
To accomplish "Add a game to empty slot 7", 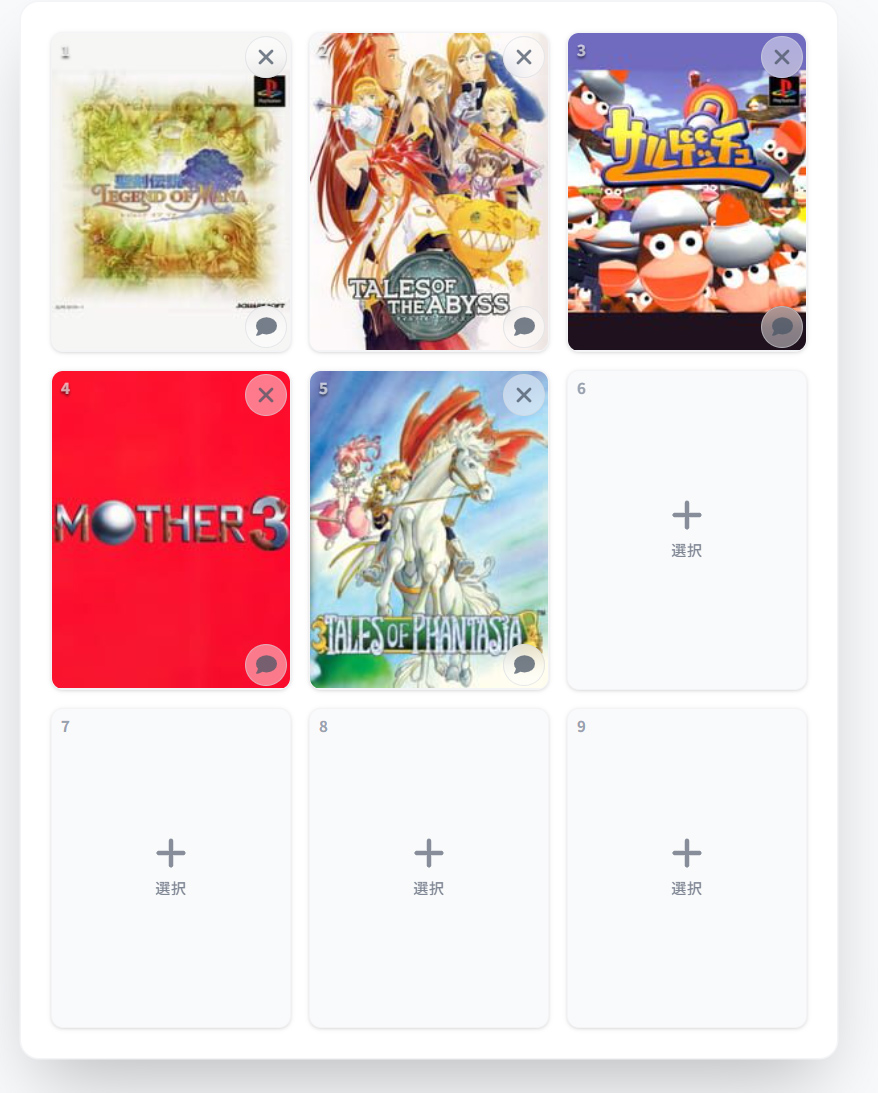I will [x=170, y=868].
